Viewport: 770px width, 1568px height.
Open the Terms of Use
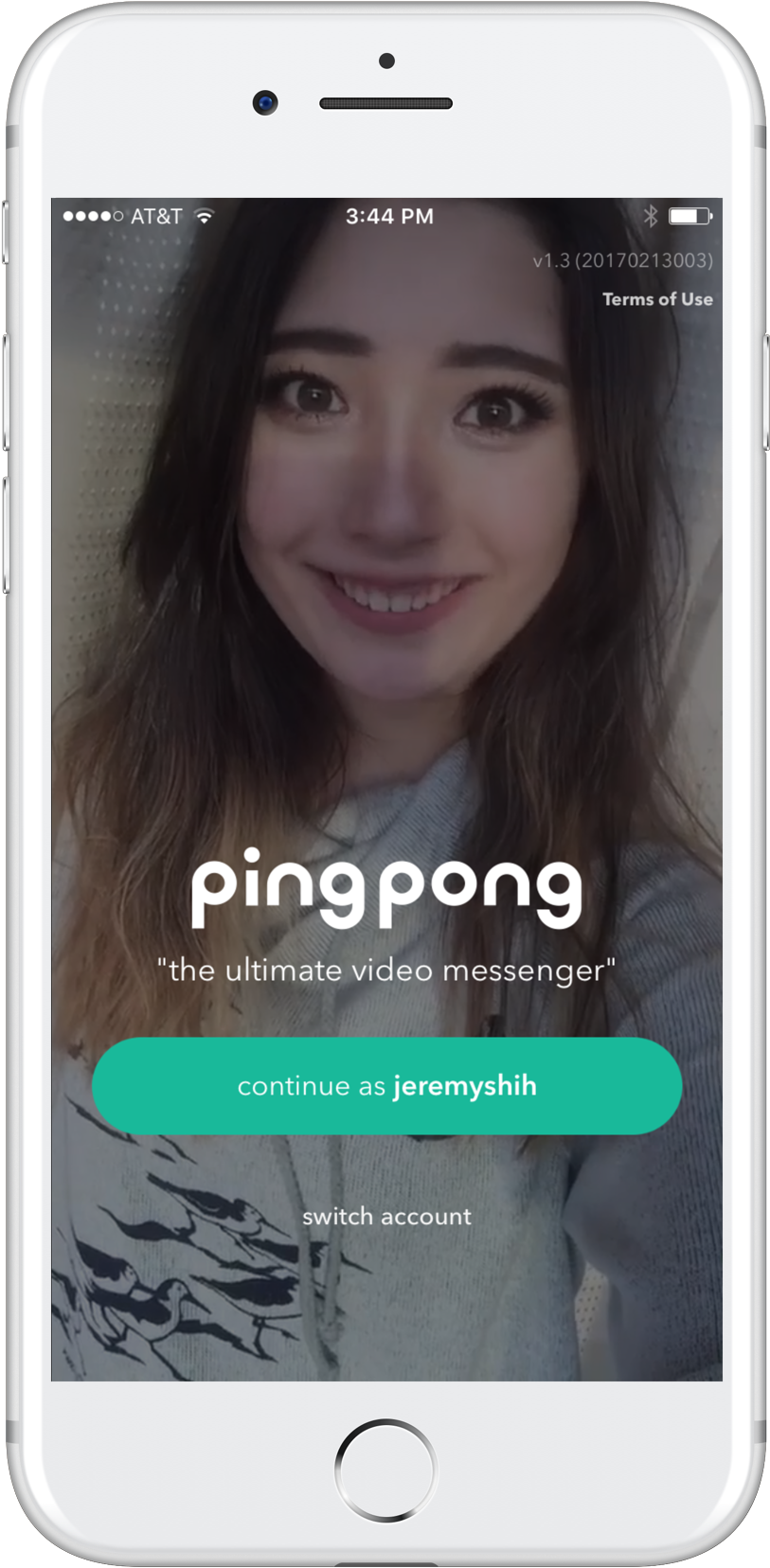(657, 299)
